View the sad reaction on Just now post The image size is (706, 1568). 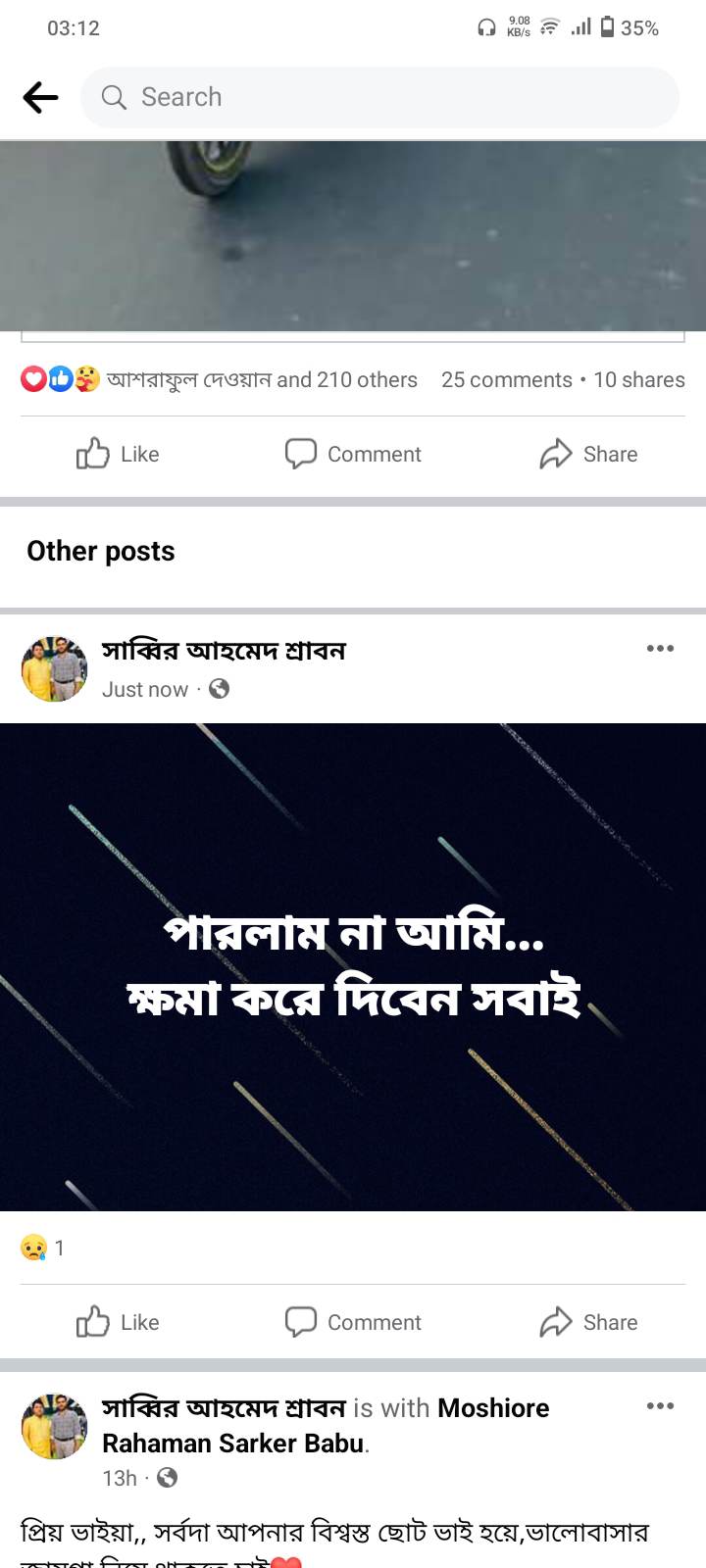click(x=42, y=1248)
